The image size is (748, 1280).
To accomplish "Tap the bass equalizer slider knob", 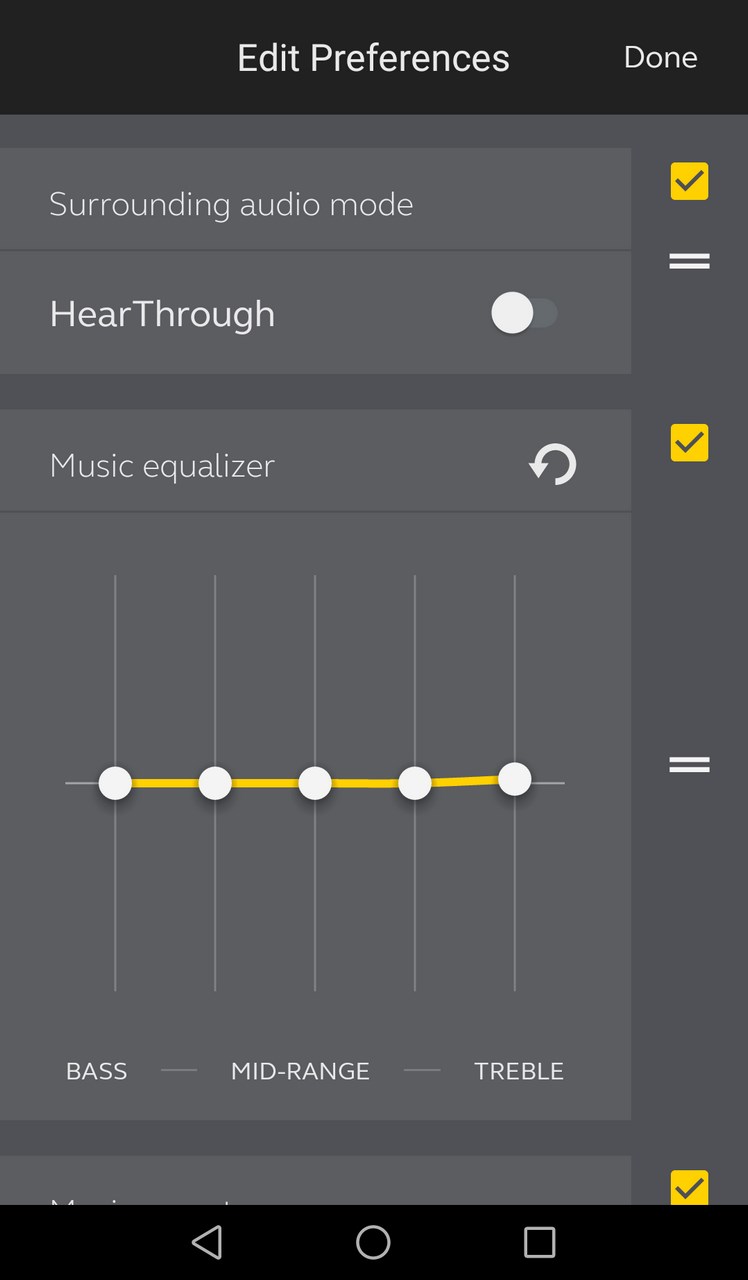I will tap(115, 783).
